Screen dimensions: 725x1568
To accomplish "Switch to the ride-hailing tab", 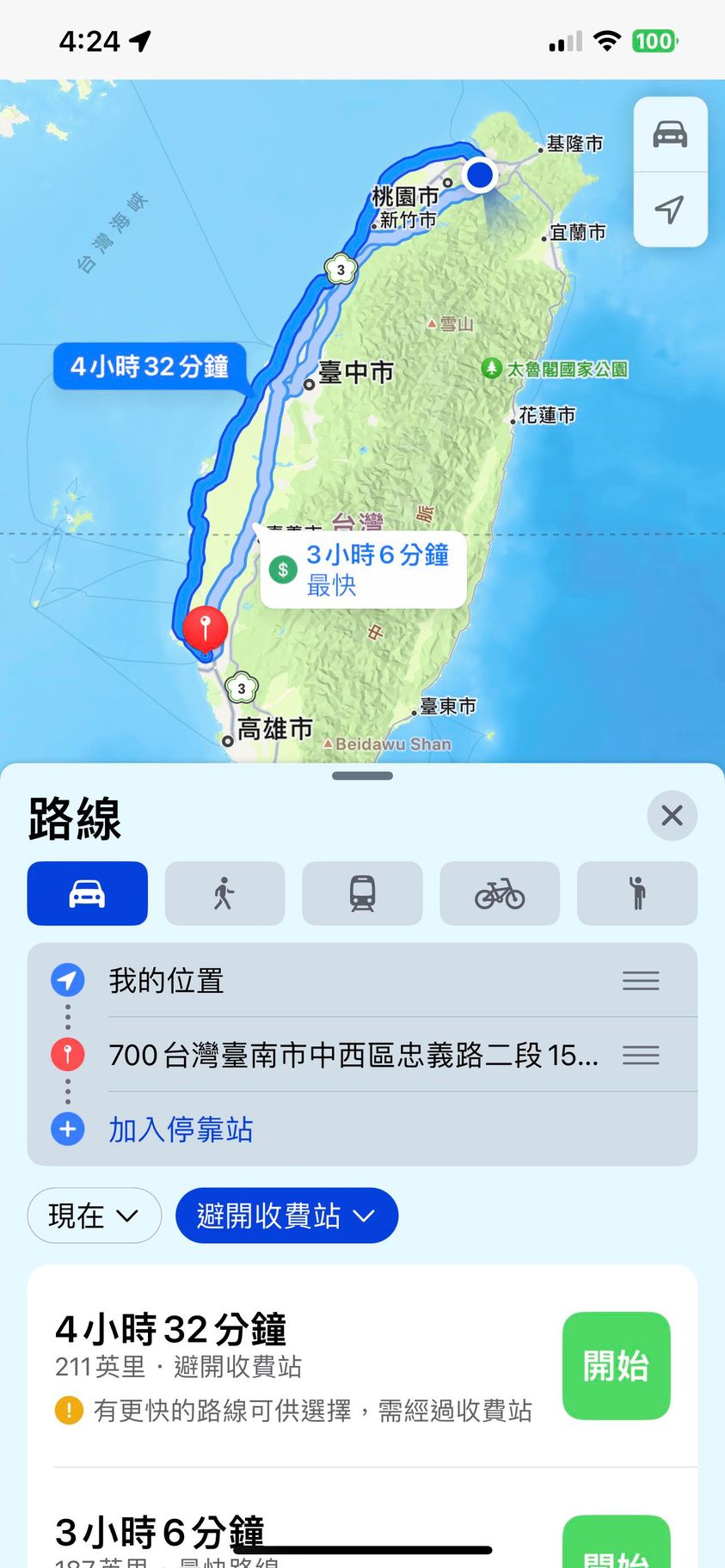I will click(x=637, y=893).
